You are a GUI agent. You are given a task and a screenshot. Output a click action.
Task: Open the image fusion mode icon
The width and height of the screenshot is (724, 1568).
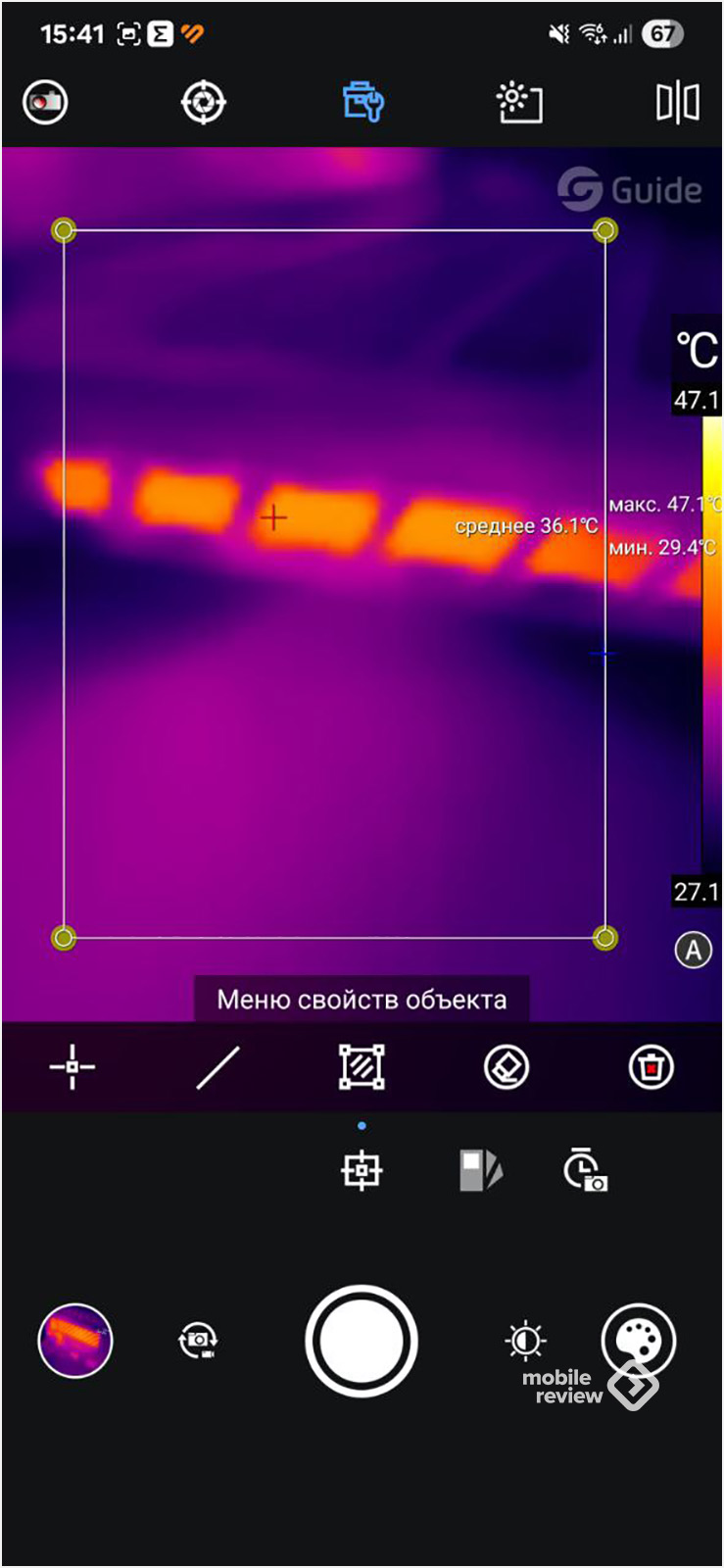480,1170
